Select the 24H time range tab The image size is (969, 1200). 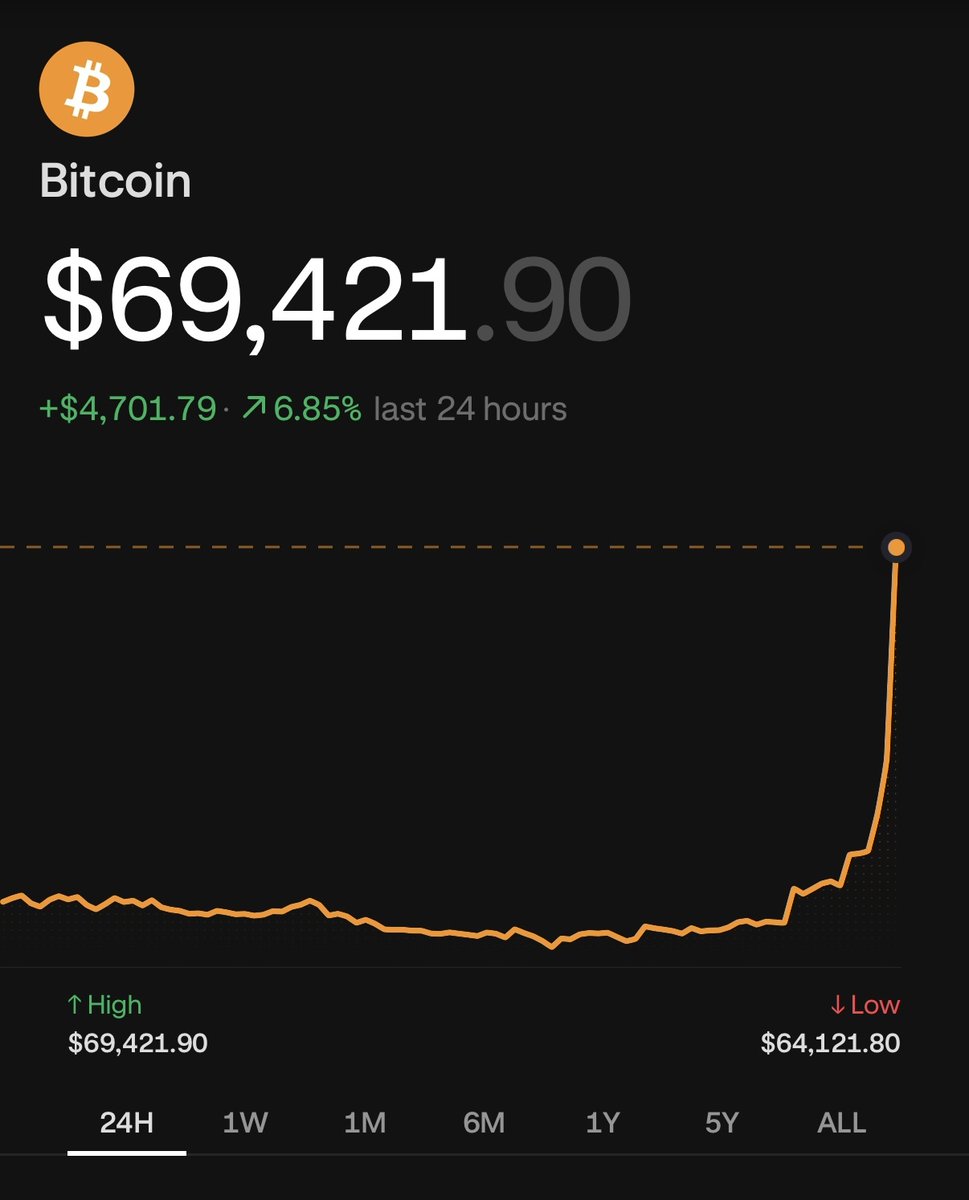point(127,1123)
